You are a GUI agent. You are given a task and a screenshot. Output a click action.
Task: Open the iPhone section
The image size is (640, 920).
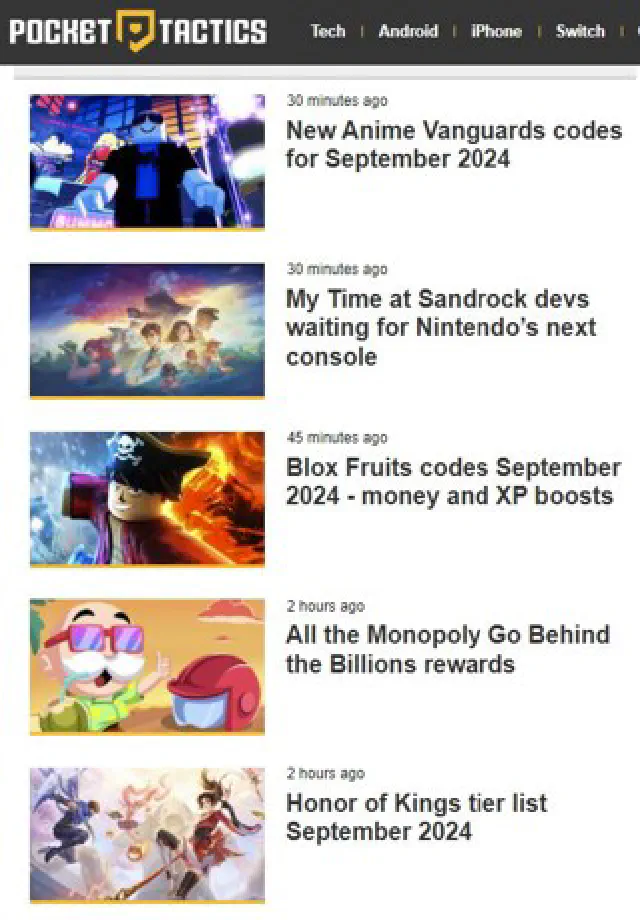496,31
